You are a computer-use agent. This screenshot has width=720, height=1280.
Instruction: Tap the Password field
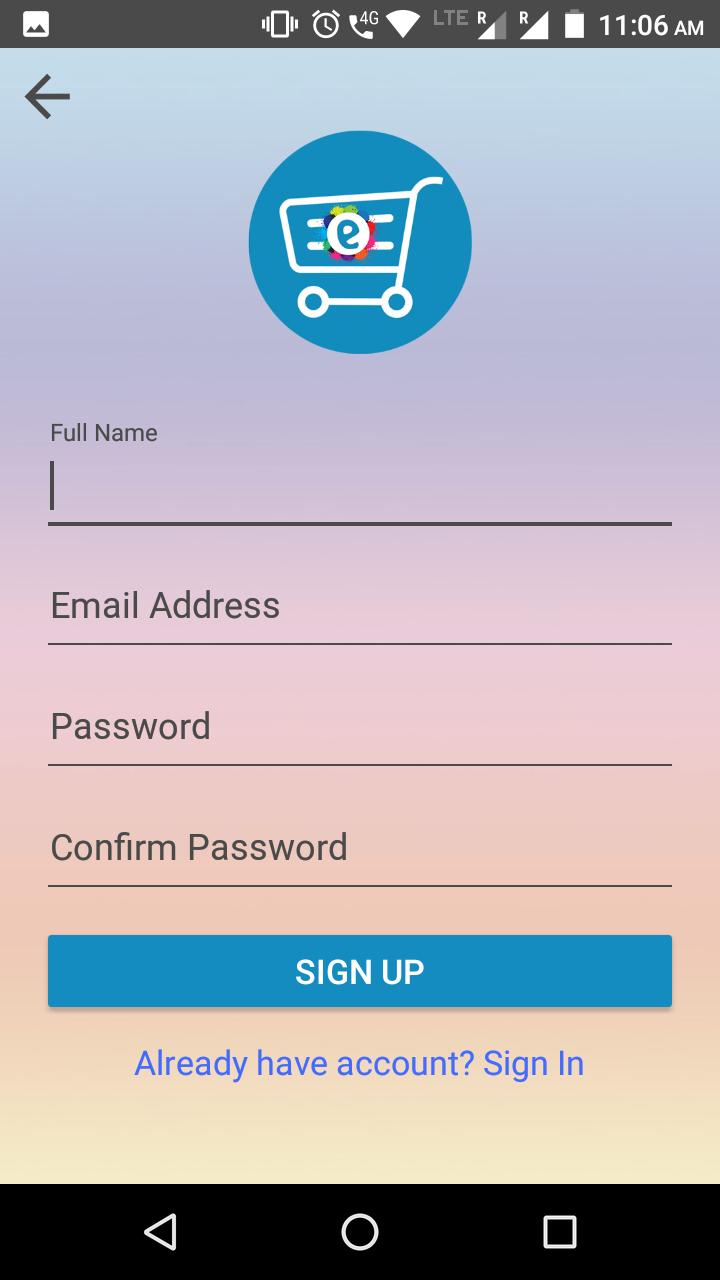click(x=360, y=727)
